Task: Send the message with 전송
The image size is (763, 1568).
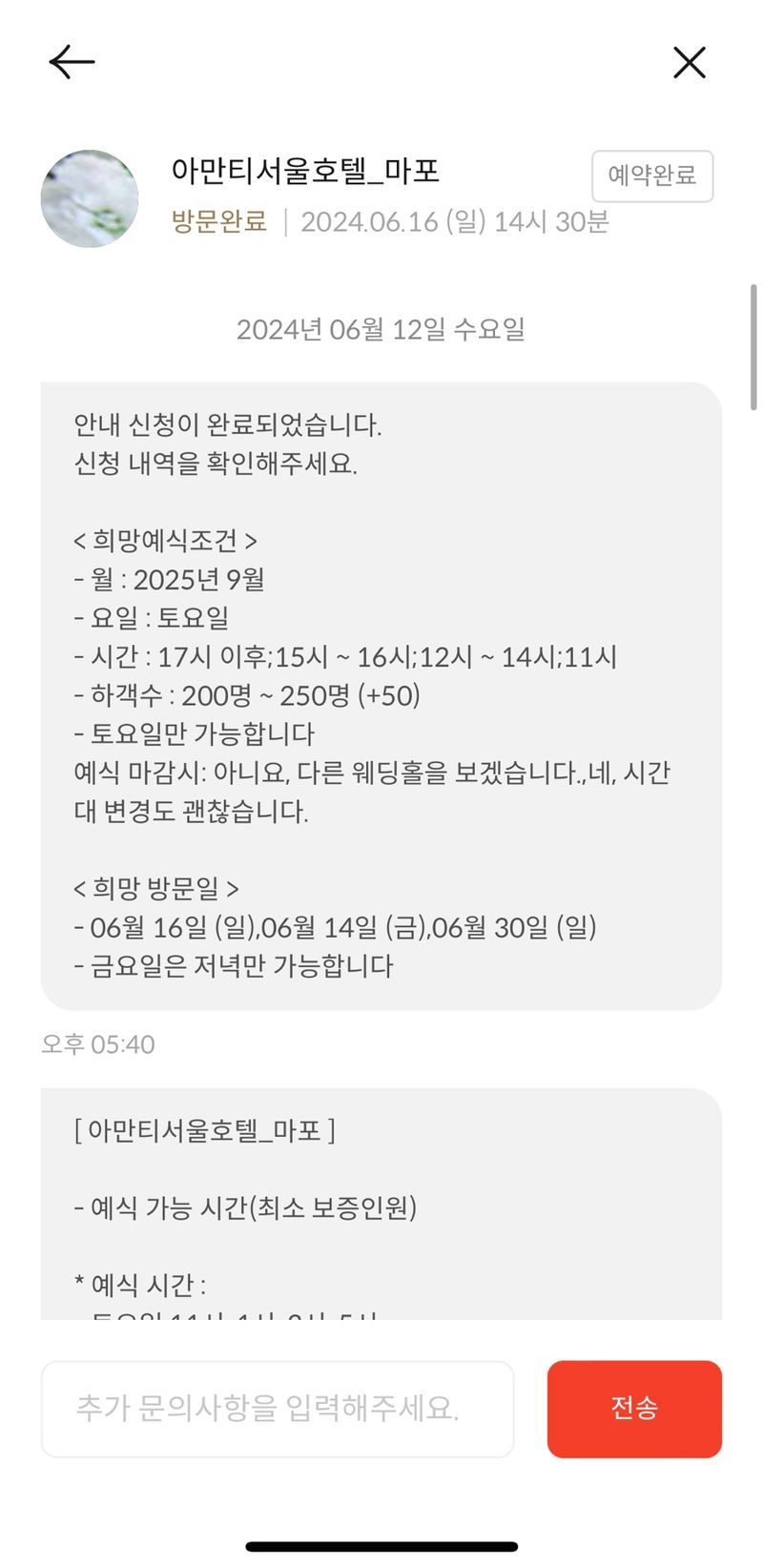Action: click(634, 1409)
